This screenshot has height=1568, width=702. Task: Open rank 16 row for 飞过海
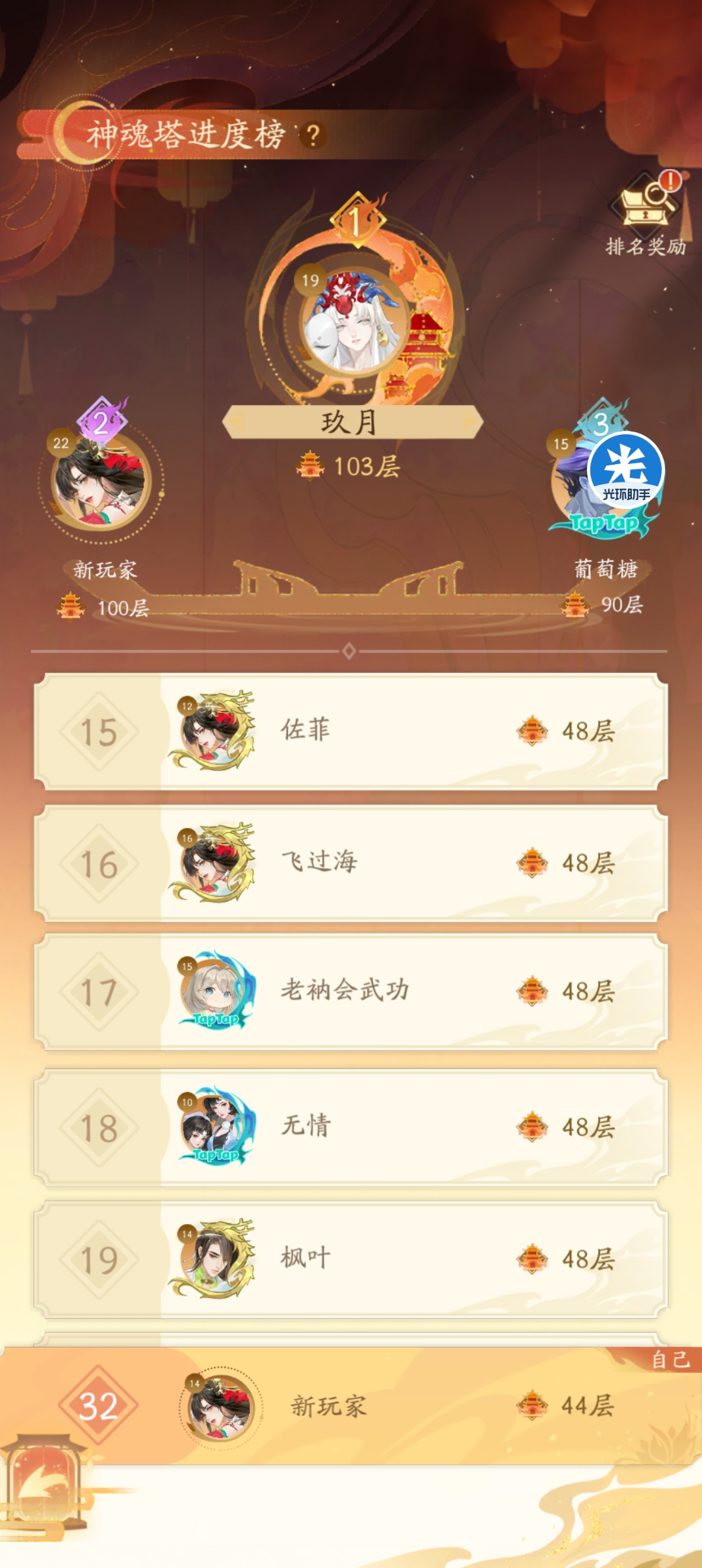(351, 863)
